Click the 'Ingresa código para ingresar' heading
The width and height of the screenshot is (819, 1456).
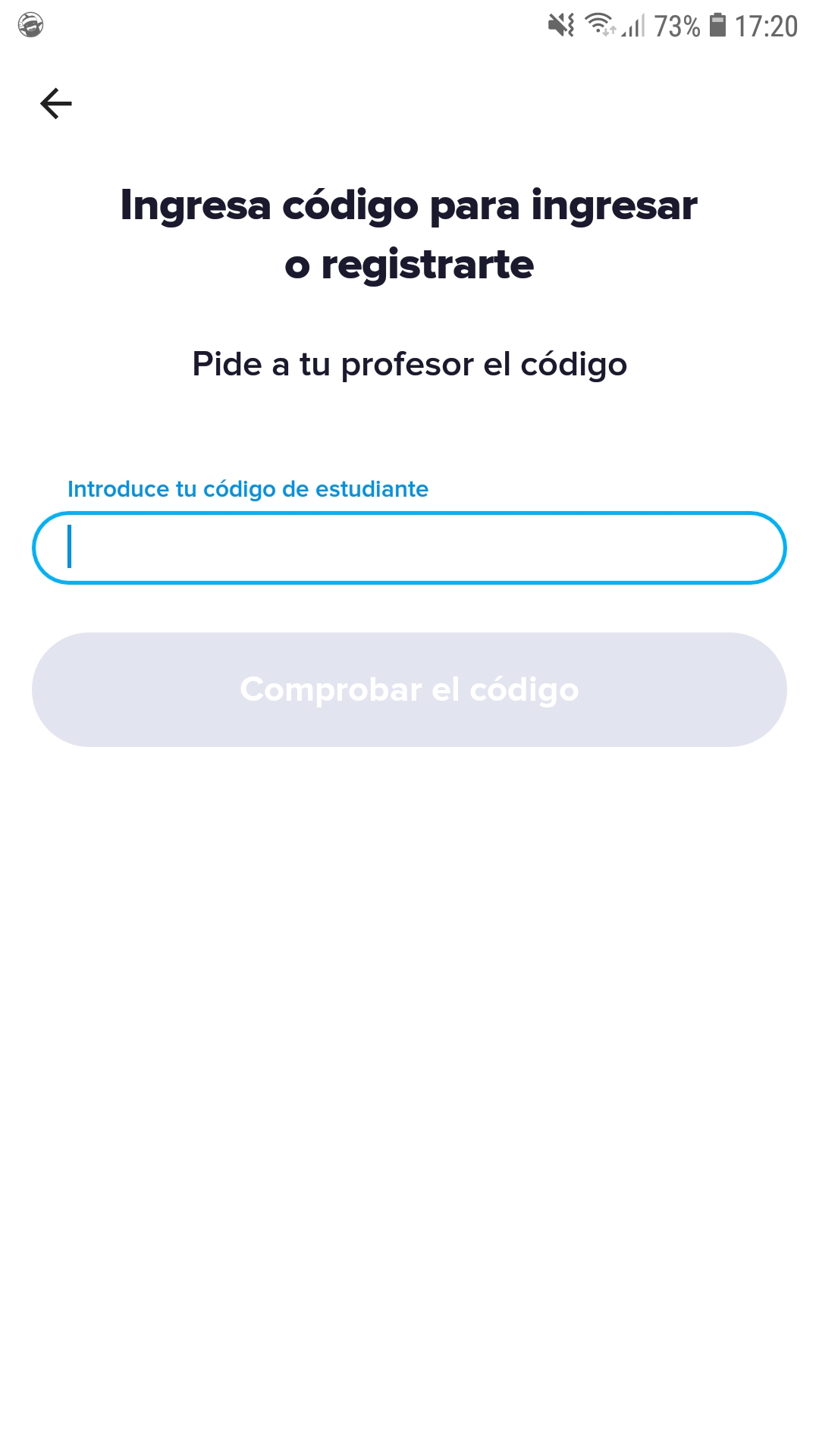point(409,205)
